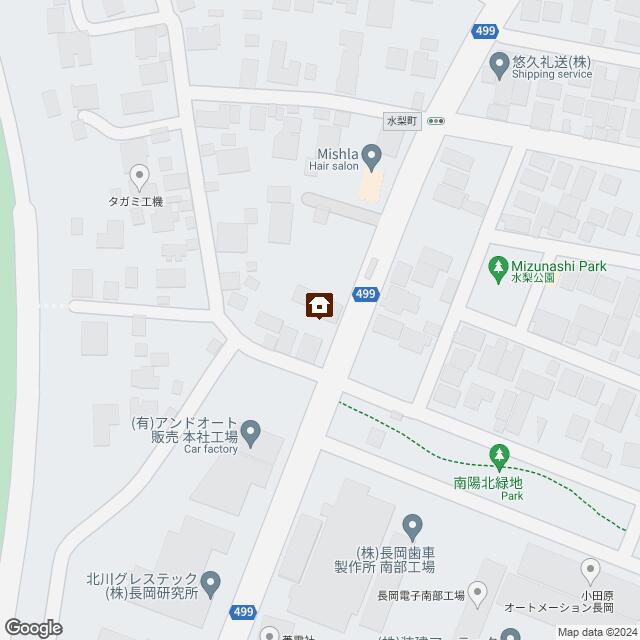Select the 北川グレステック marker
Viewport: 640px width, 640px height.
click(x=210, y=581)
